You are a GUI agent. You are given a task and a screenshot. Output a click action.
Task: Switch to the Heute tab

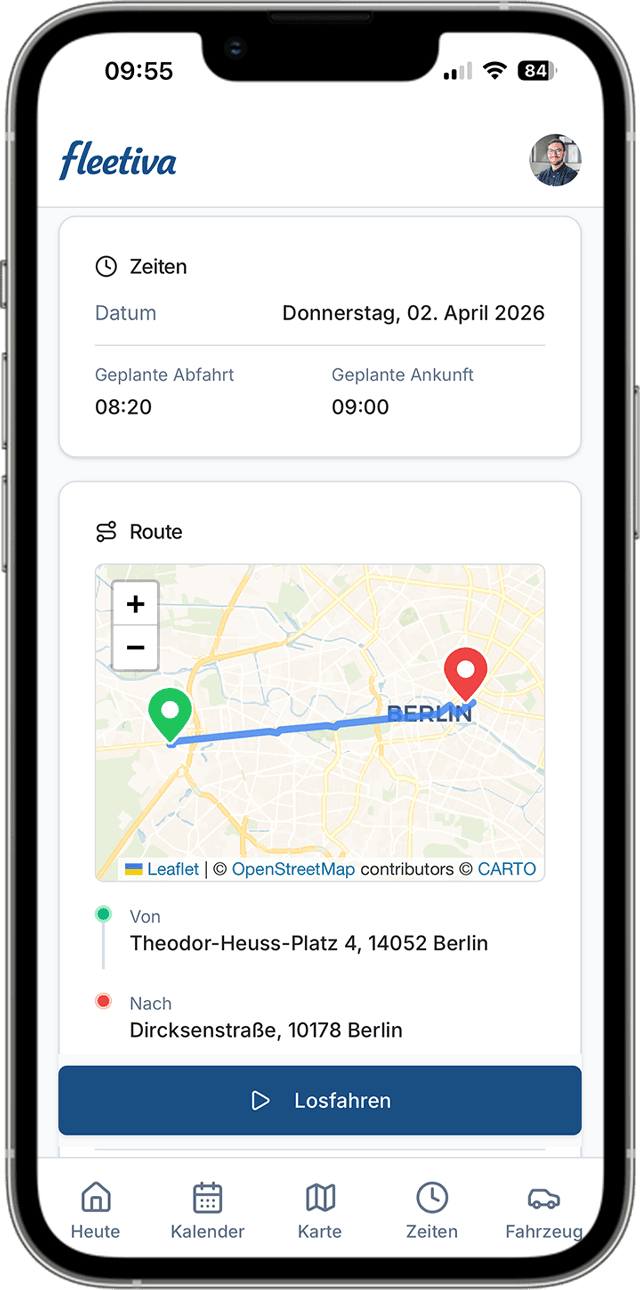click(96, 1210)
